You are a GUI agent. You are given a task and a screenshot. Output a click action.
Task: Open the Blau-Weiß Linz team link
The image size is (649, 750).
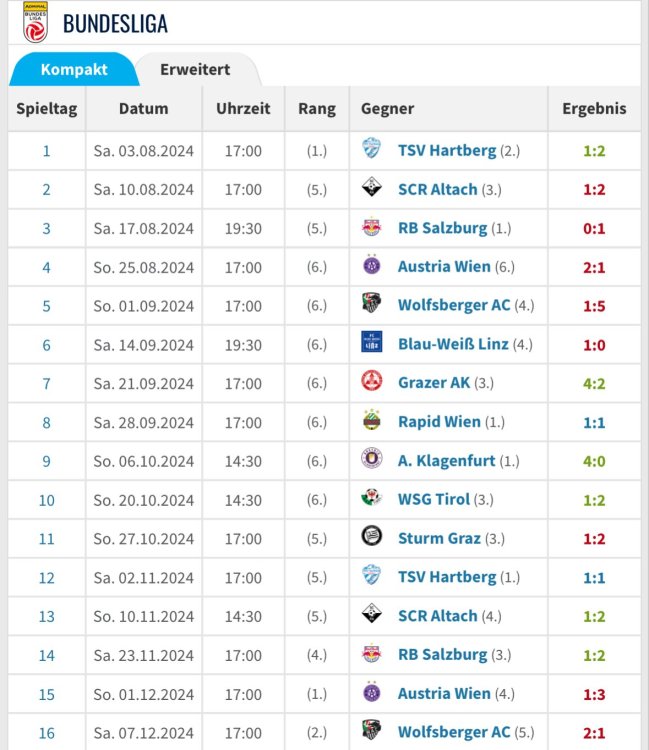tap(453, 345)
